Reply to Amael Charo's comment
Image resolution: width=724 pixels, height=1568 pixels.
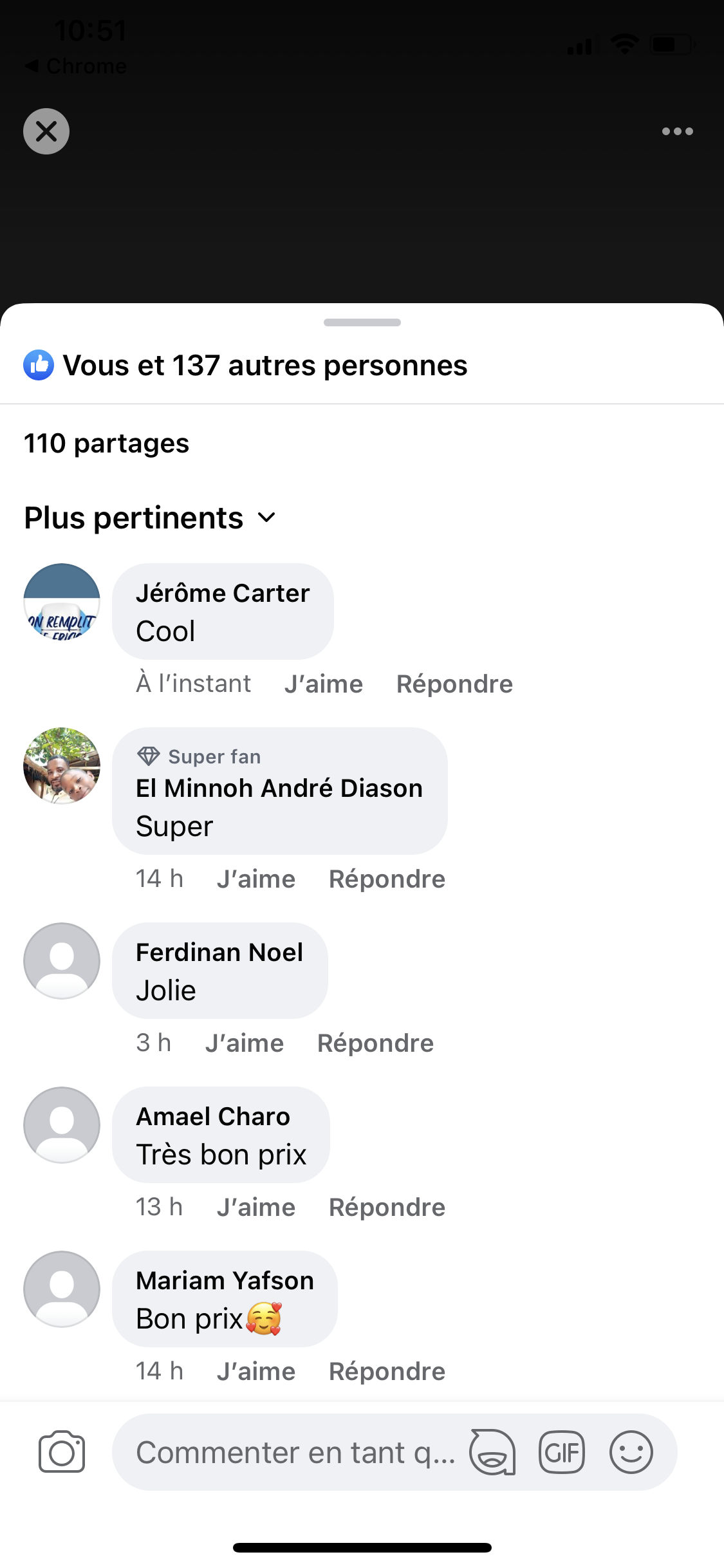tap(387, 1207)
